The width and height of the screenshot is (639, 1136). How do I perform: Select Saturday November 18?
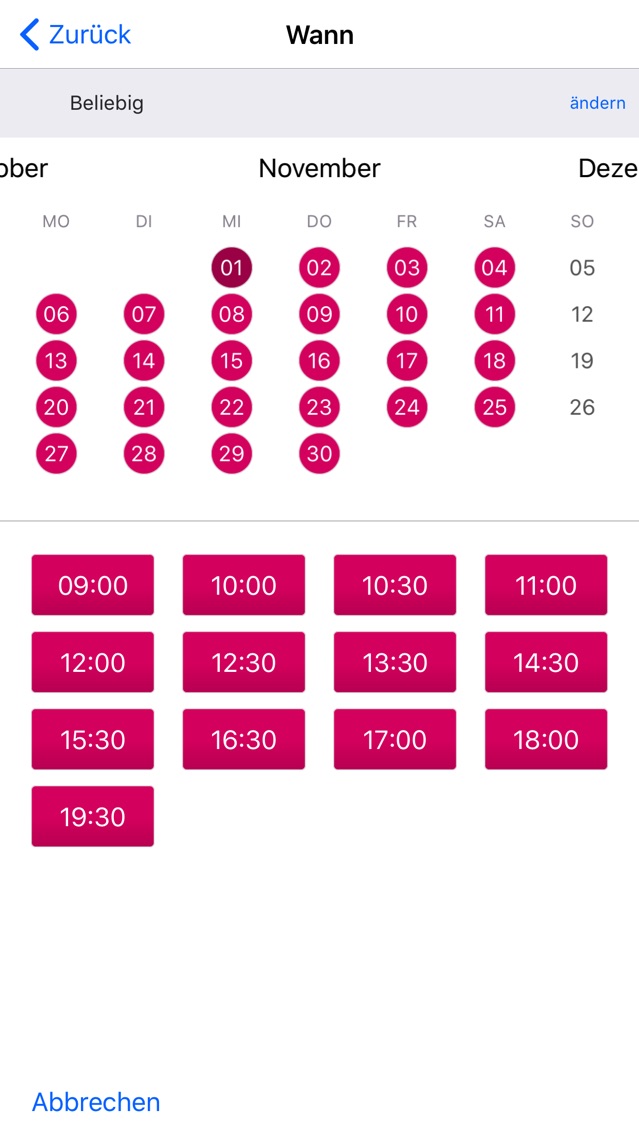coord(495,361)
